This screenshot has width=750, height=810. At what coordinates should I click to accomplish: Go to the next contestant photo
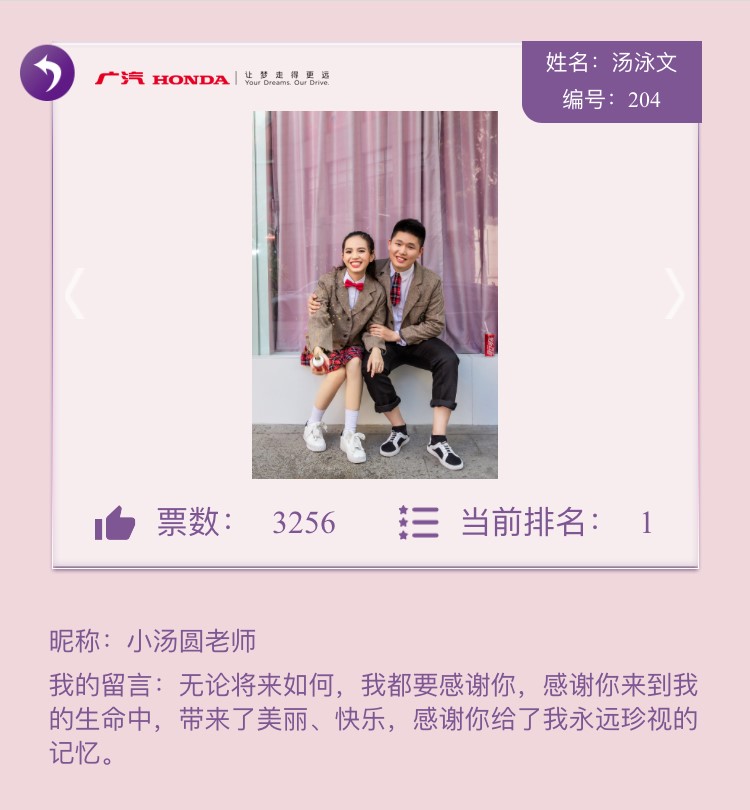point(675,294)
